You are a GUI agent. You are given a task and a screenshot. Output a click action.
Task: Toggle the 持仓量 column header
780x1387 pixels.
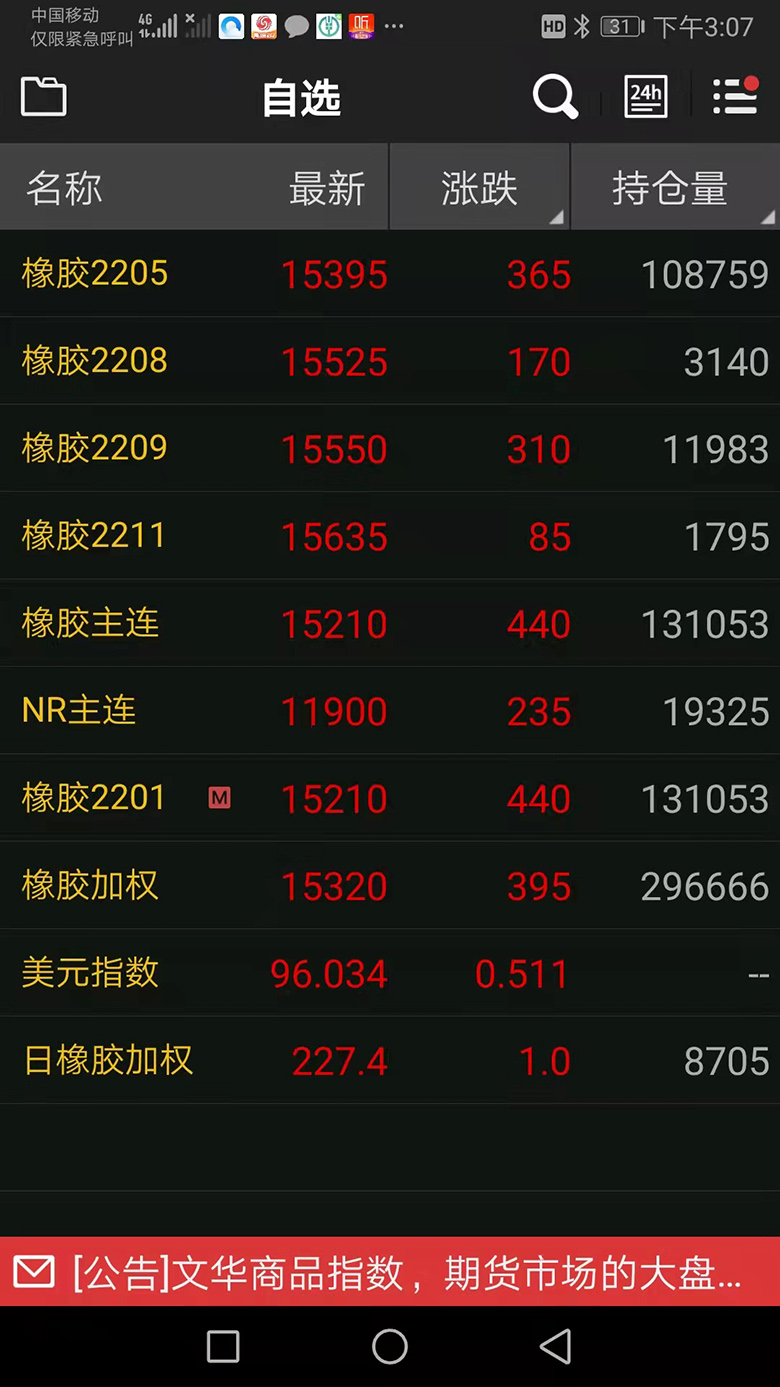click(675, 187)
